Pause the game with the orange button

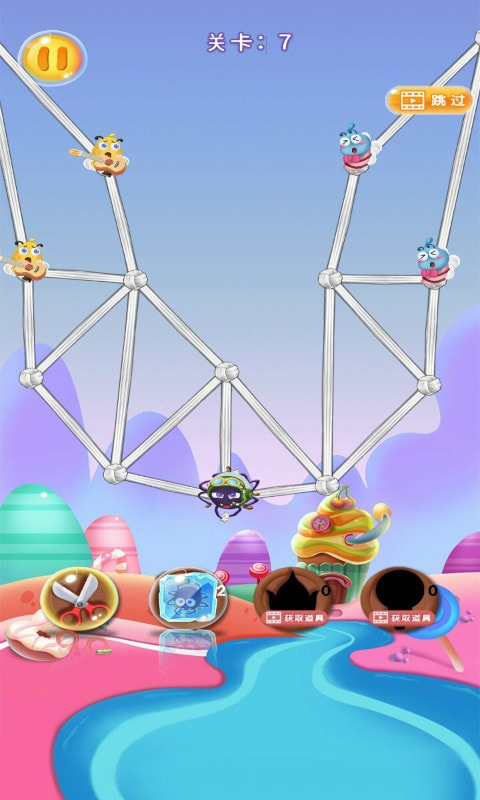tap(53, 58)
